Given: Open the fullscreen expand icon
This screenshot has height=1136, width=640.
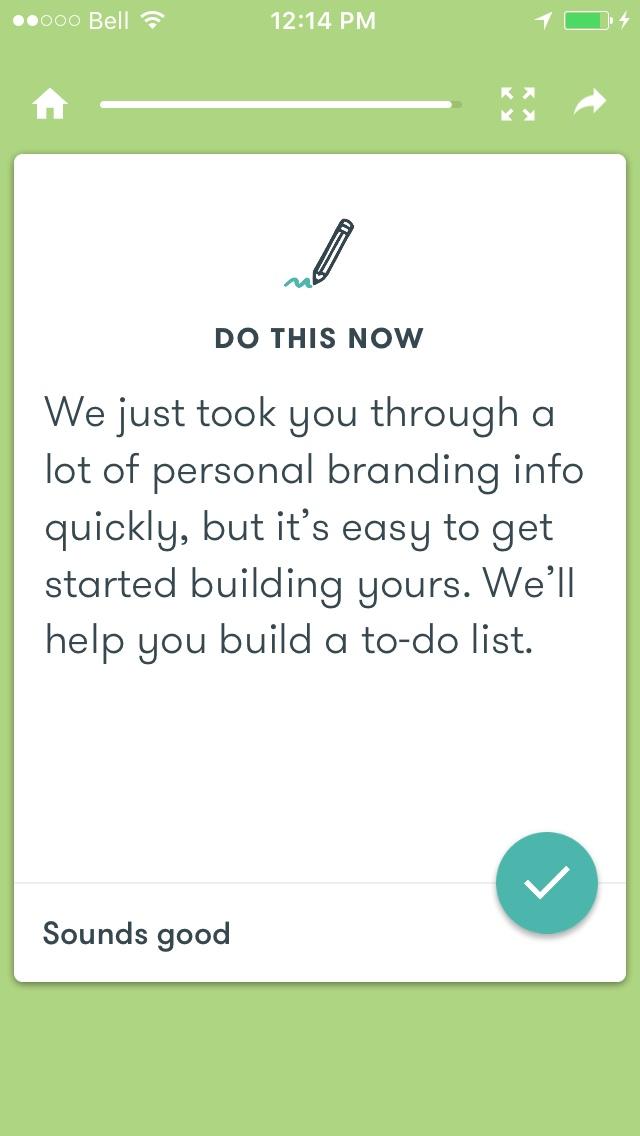Looking at the screenshot, I should (518, 104).
